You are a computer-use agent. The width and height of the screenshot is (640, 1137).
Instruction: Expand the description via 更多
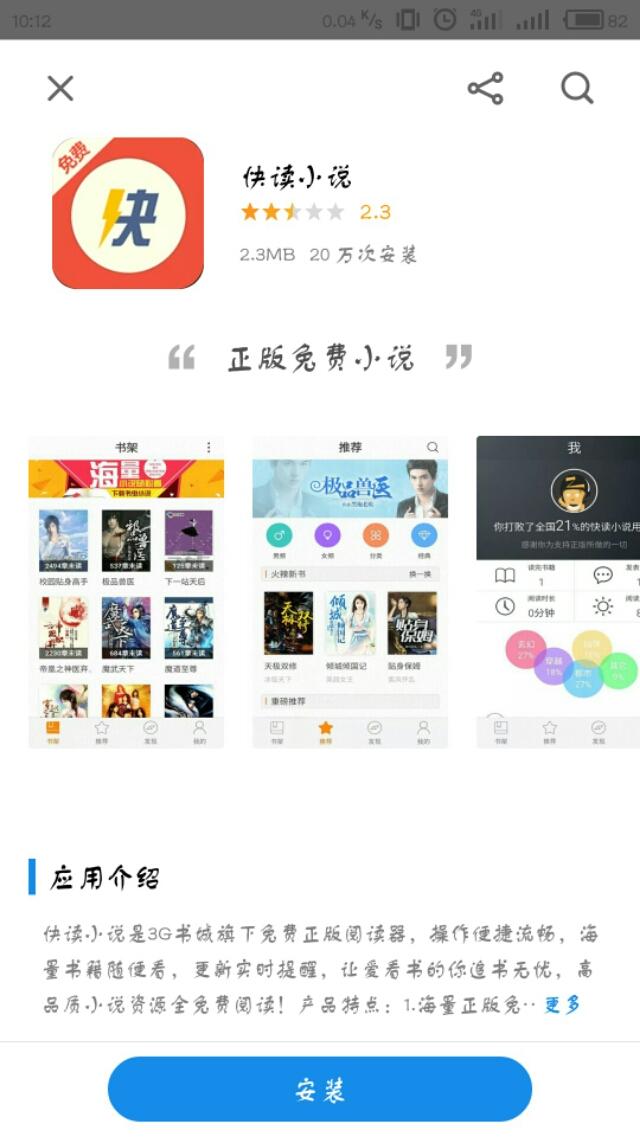(x=562, y=1005)
